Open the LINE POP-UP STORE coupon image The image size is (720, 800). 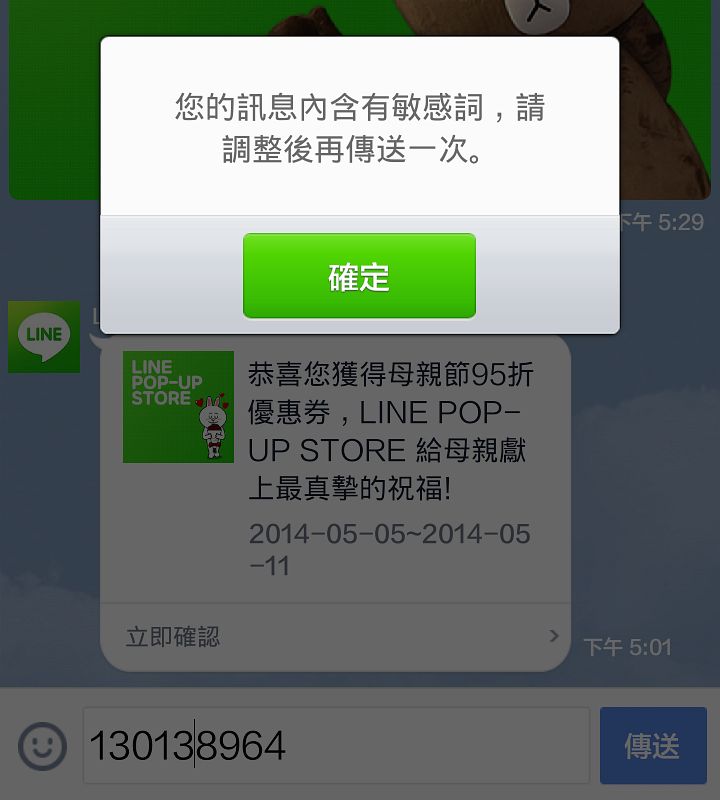click(x=178, y=407)
